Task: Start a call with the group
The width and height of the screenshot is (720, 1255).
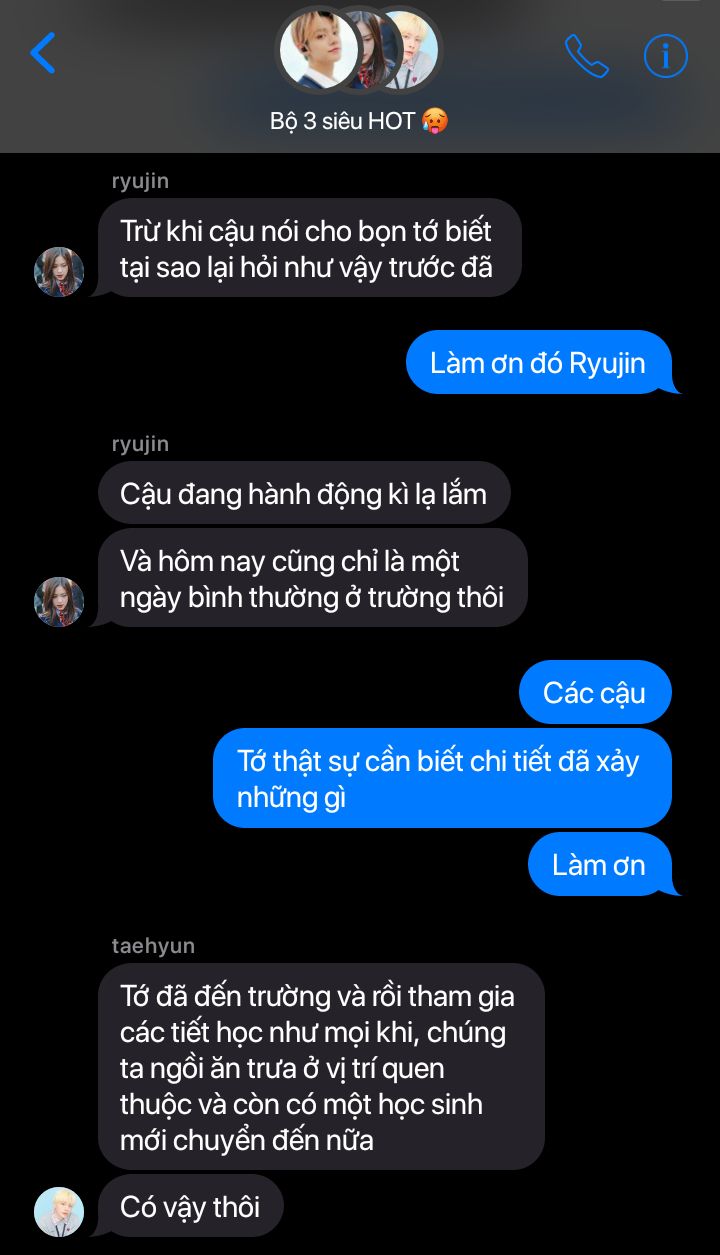Action: pyautogui.click(x=586, y=56)
